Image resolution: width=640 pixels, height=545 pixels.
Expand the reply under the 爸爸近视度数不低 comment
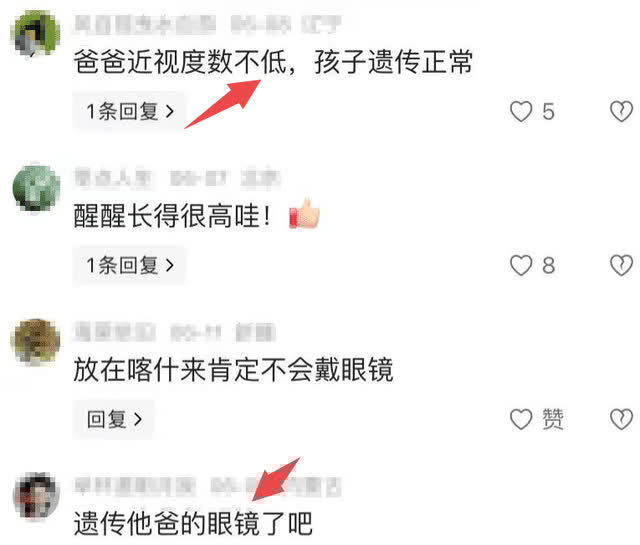point(129,112)
